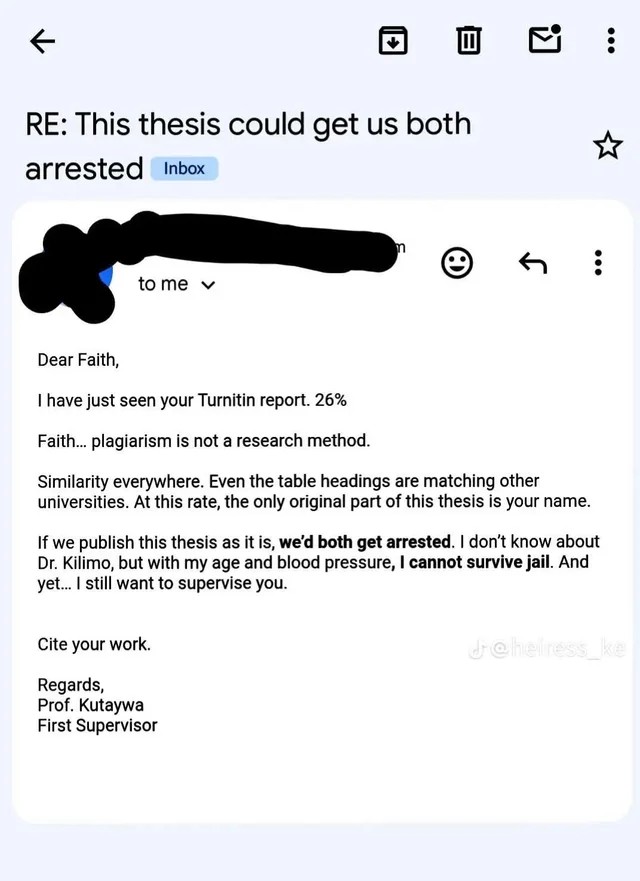Mark this email as unread
640x881 pixels.
click(x=545, y=40)
